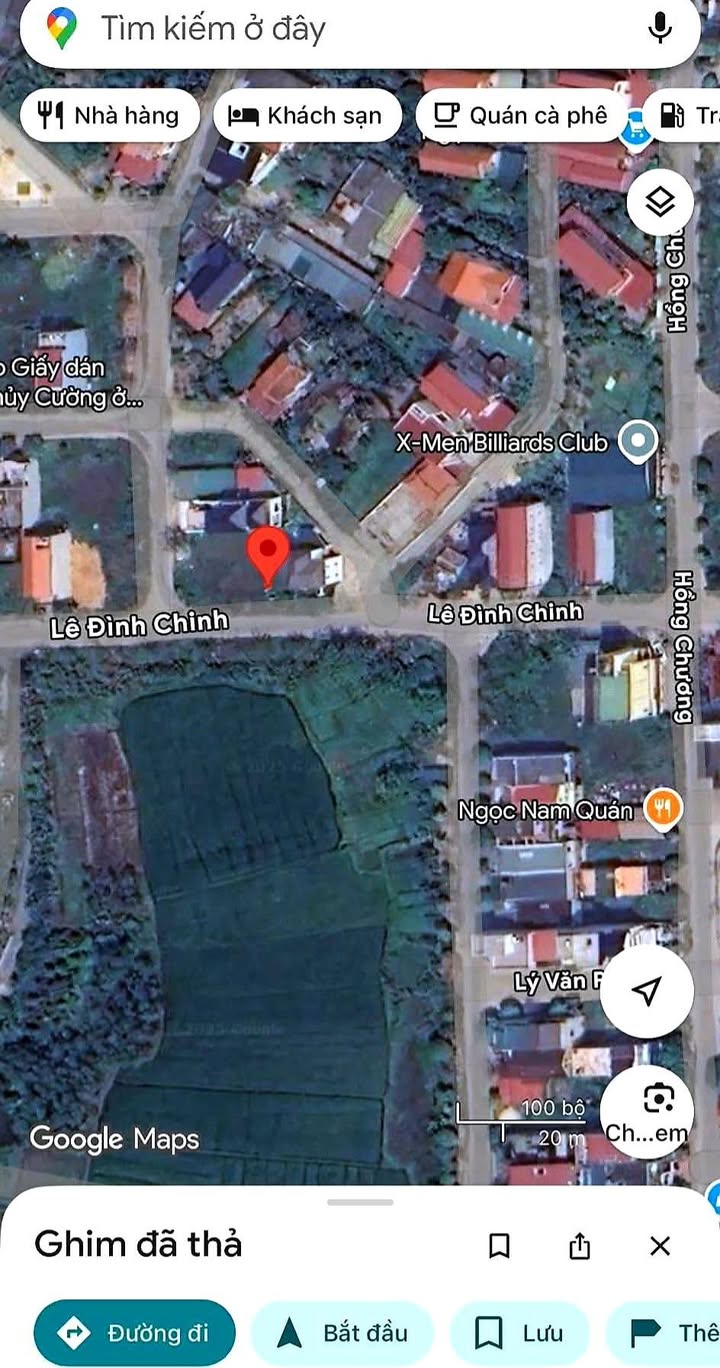Viewport: 720px width, 1368px height.
Task: Tap the dropped red pin
Action: [x=268, y=556]
